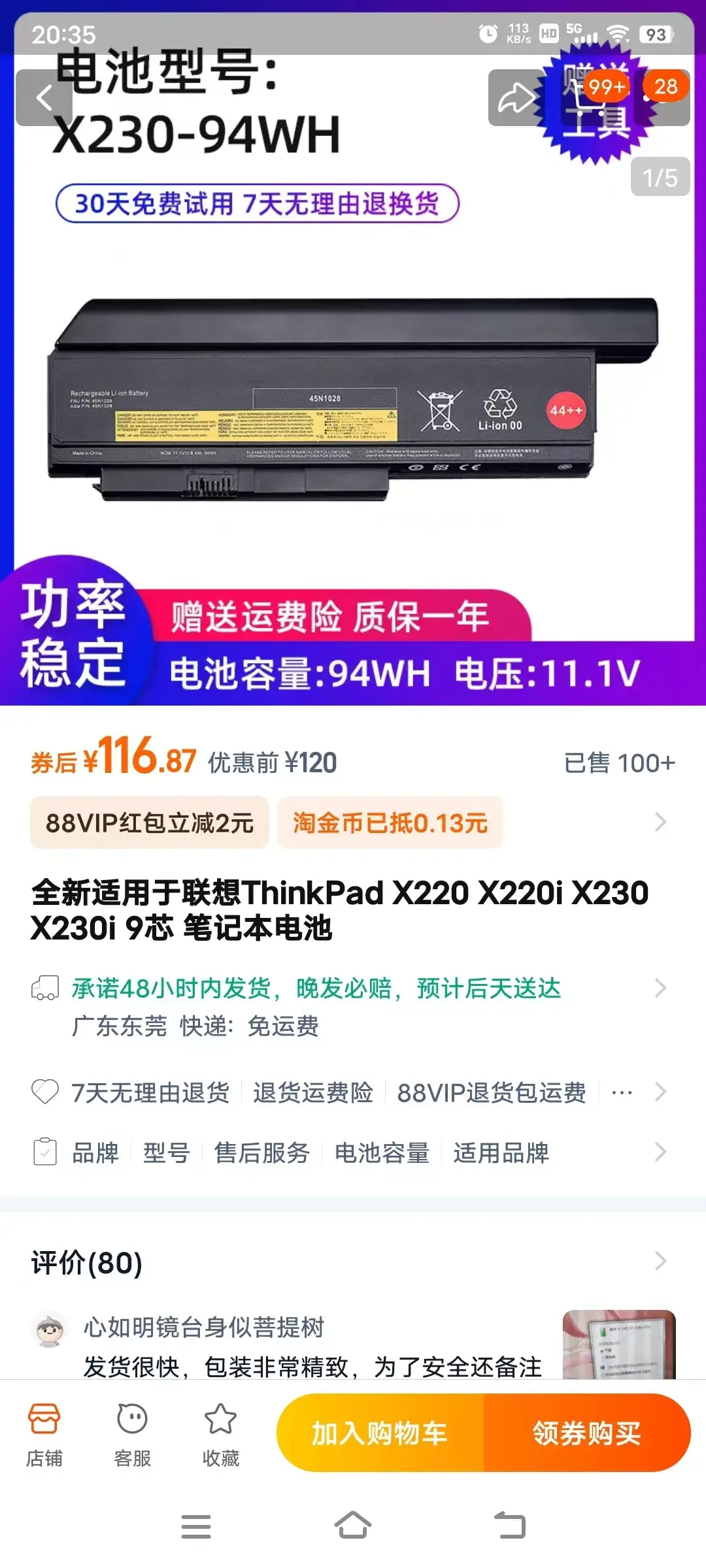Tap the back arrow on product image
Viewport: 706px width, 1568px height.
(44, 97)
